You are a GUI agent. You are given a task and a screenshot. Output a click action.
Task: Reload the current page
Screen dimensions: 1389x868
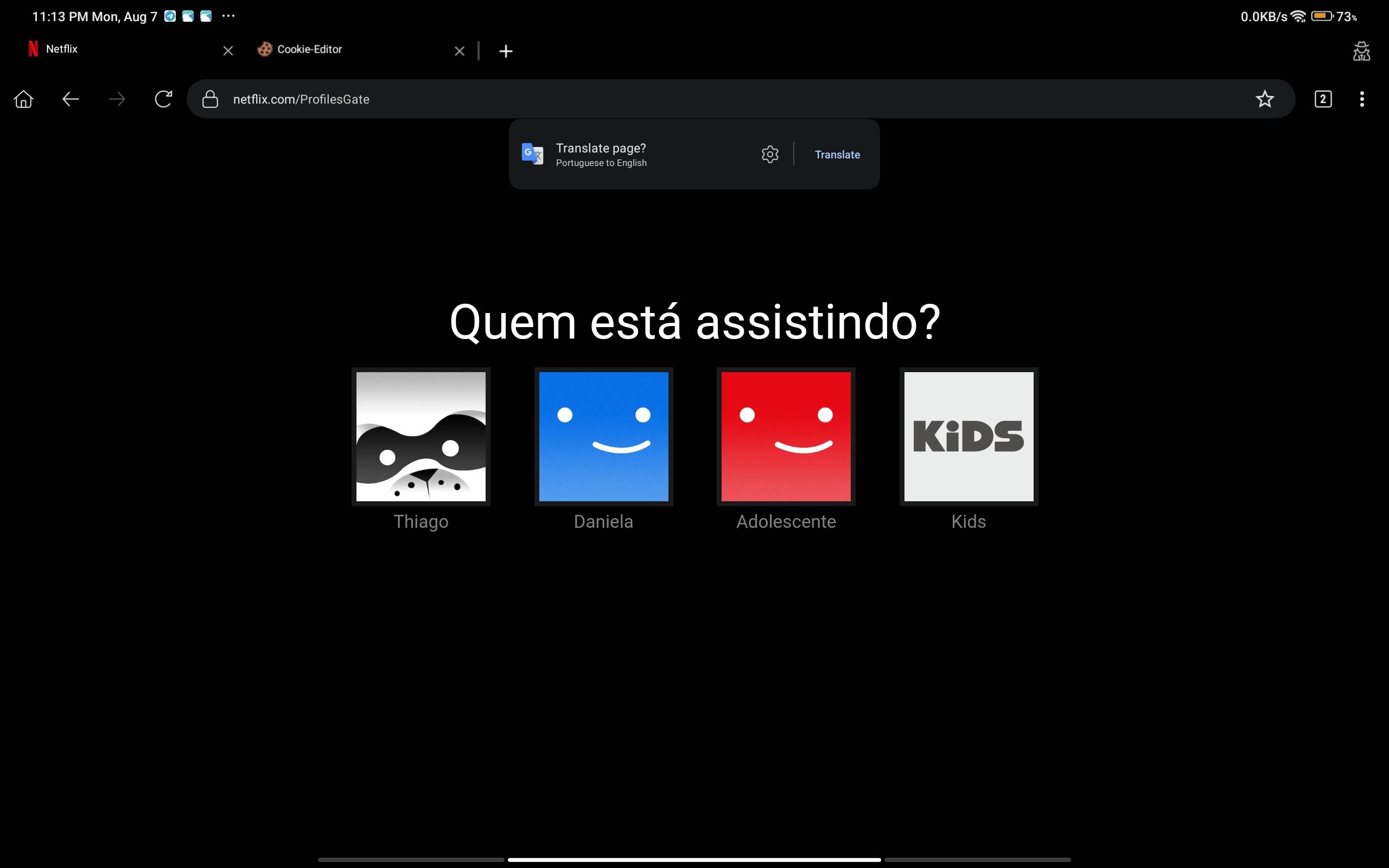(x=163, y=99)
